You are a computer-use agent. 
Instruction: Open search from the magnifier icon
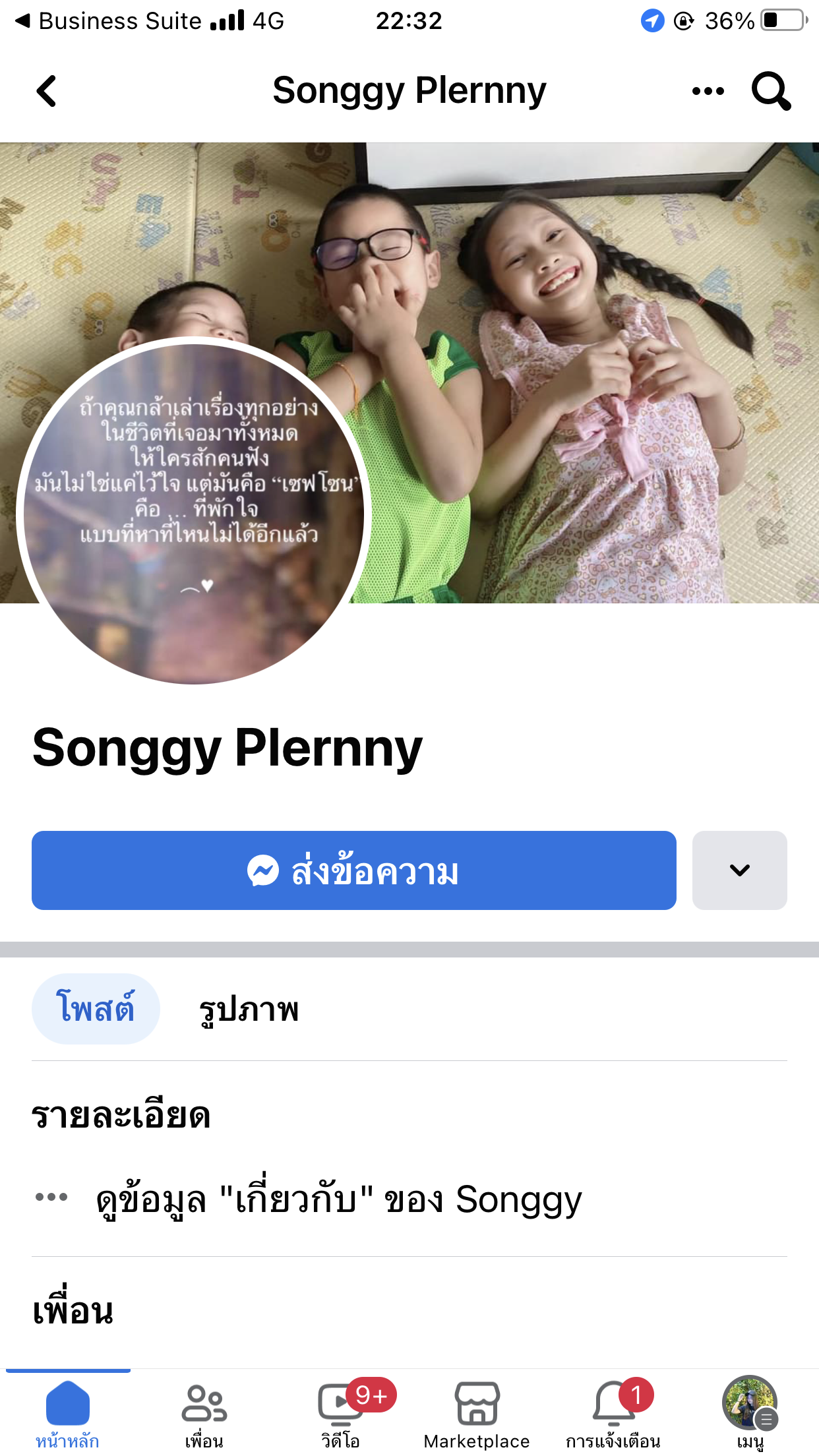(771, 91)
